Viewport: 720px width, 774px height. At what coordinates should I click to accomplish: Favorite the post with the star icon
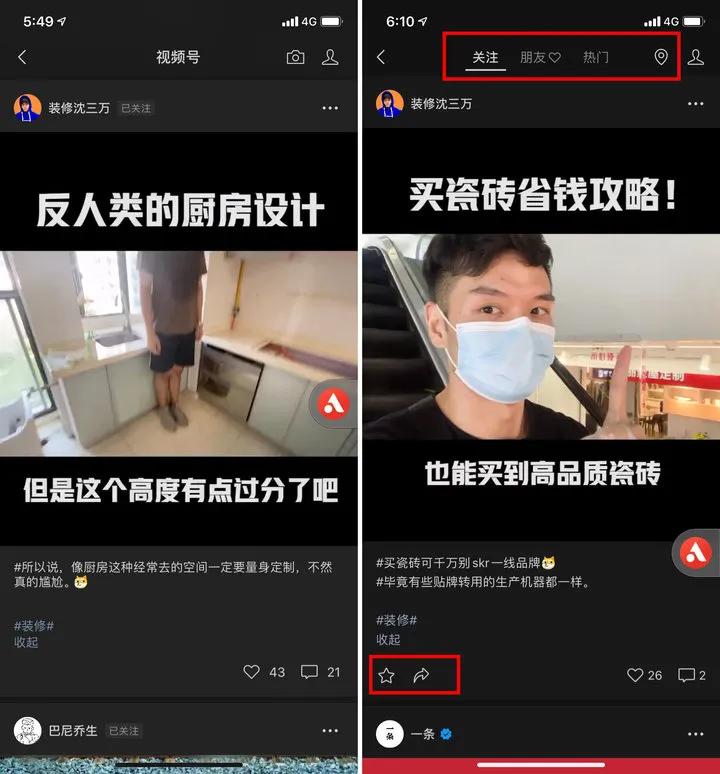(x=387, y=675)
